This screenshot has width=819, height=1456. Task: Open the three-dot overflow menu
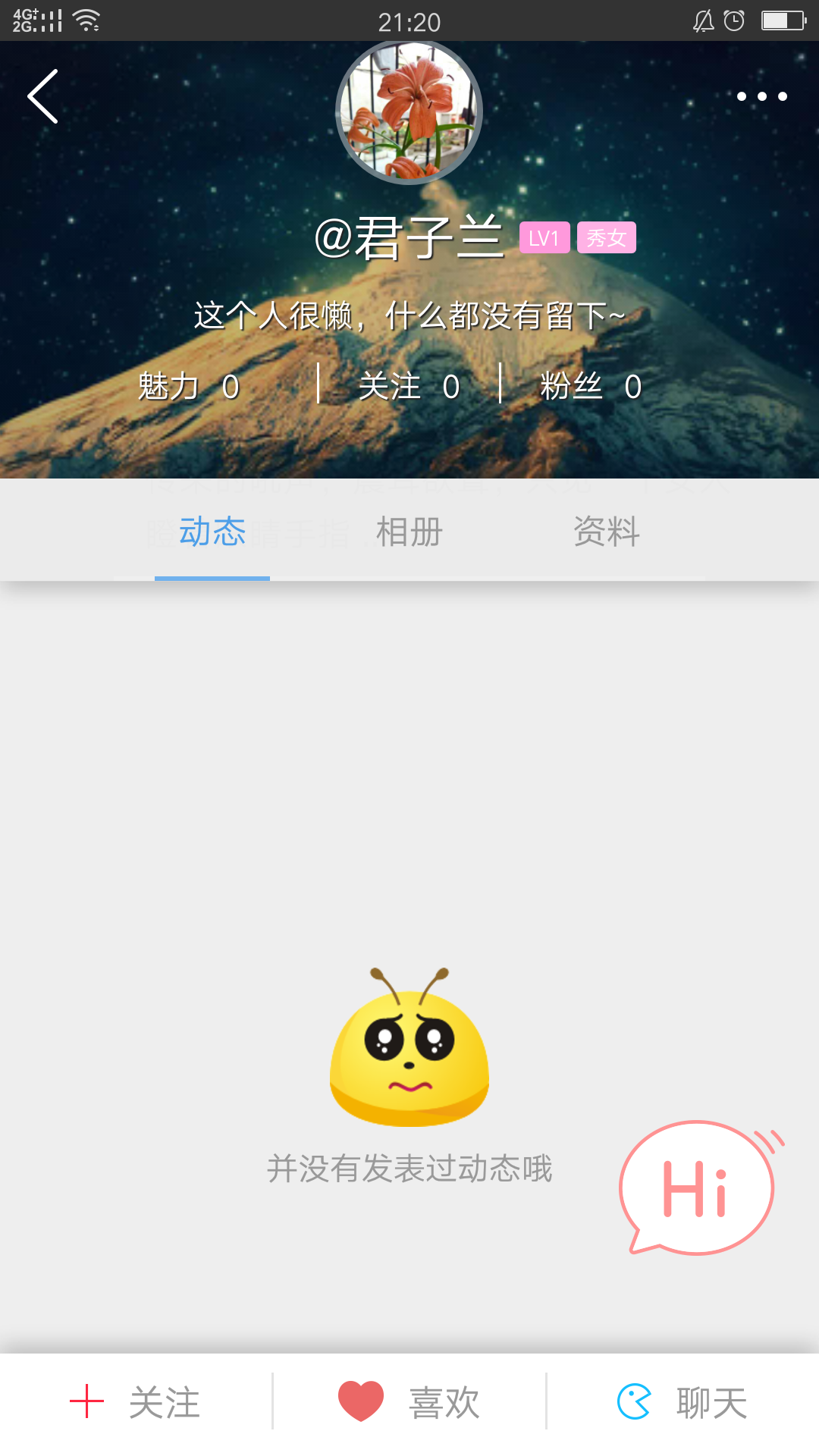coord(761,96)
